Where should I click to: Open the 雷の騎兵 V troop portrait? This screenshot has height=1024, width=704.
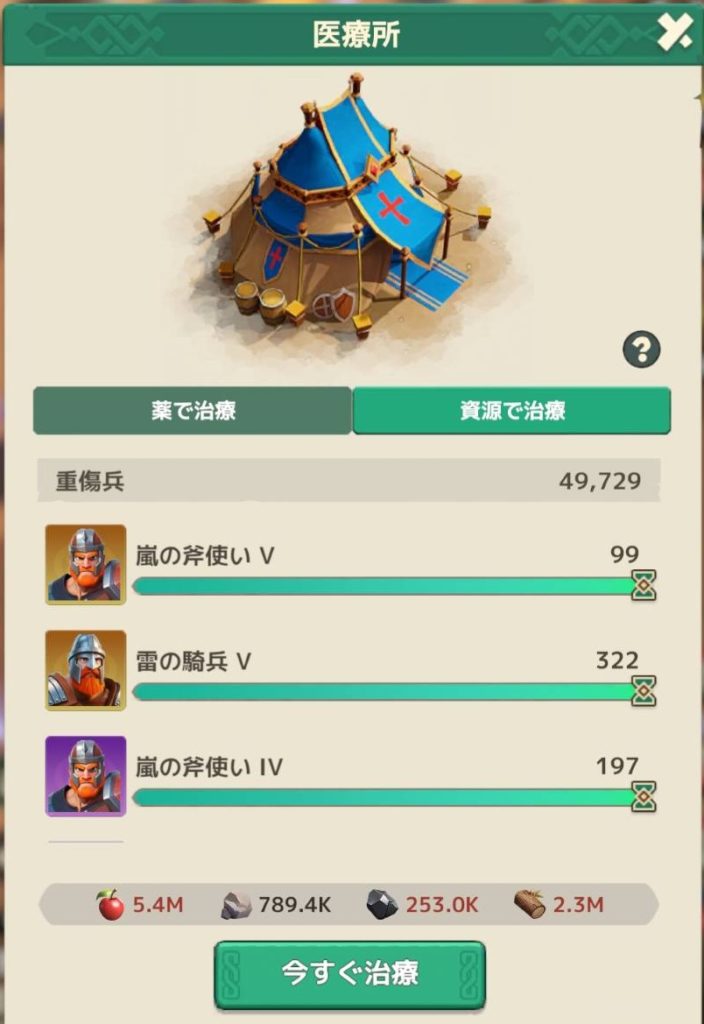86,670
